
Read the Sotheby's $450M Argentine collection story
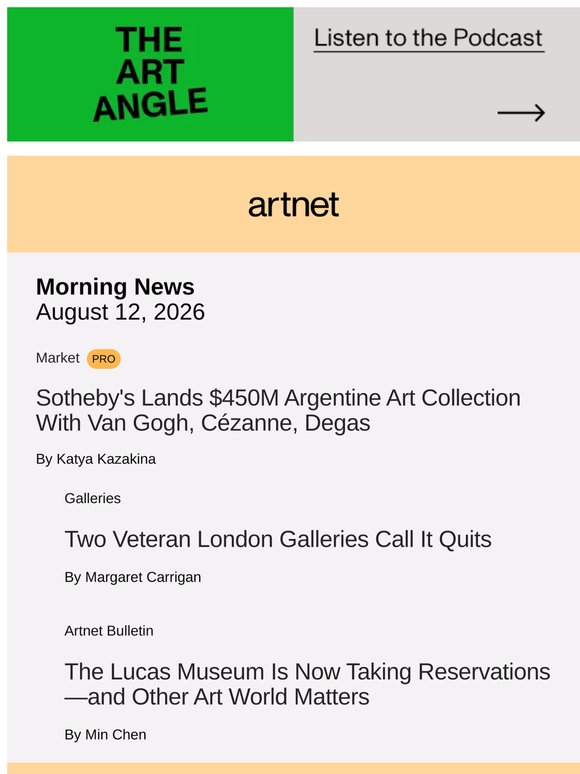[x=278, y=410]
